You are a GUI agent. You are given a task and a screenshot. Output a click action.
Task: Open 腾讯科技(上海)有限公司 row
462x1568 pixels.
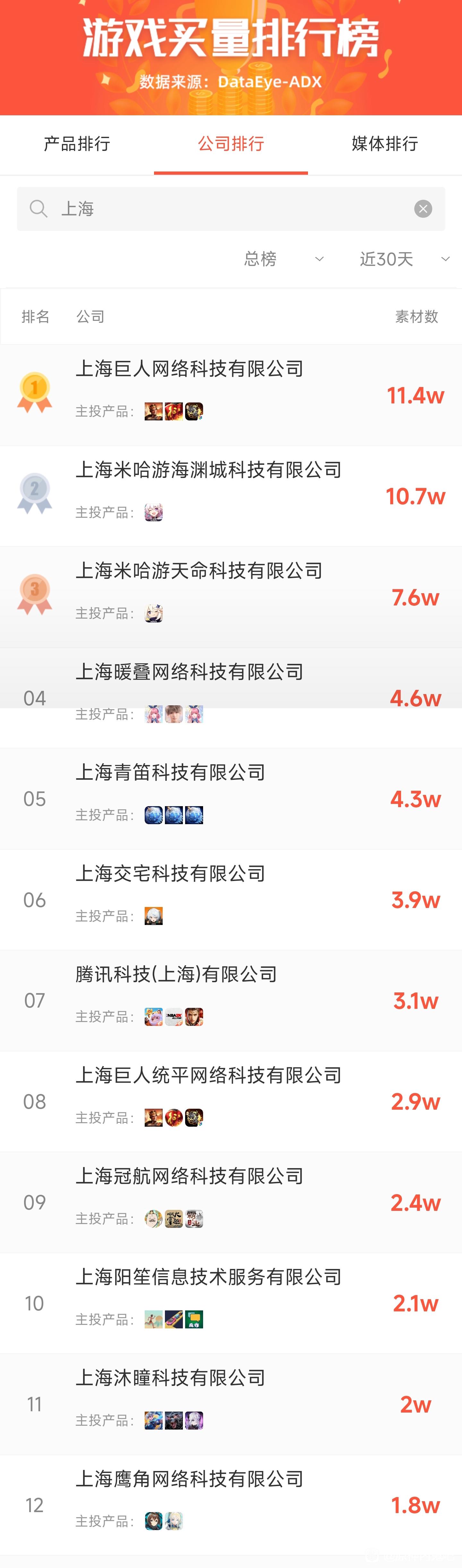click(176, 974)
